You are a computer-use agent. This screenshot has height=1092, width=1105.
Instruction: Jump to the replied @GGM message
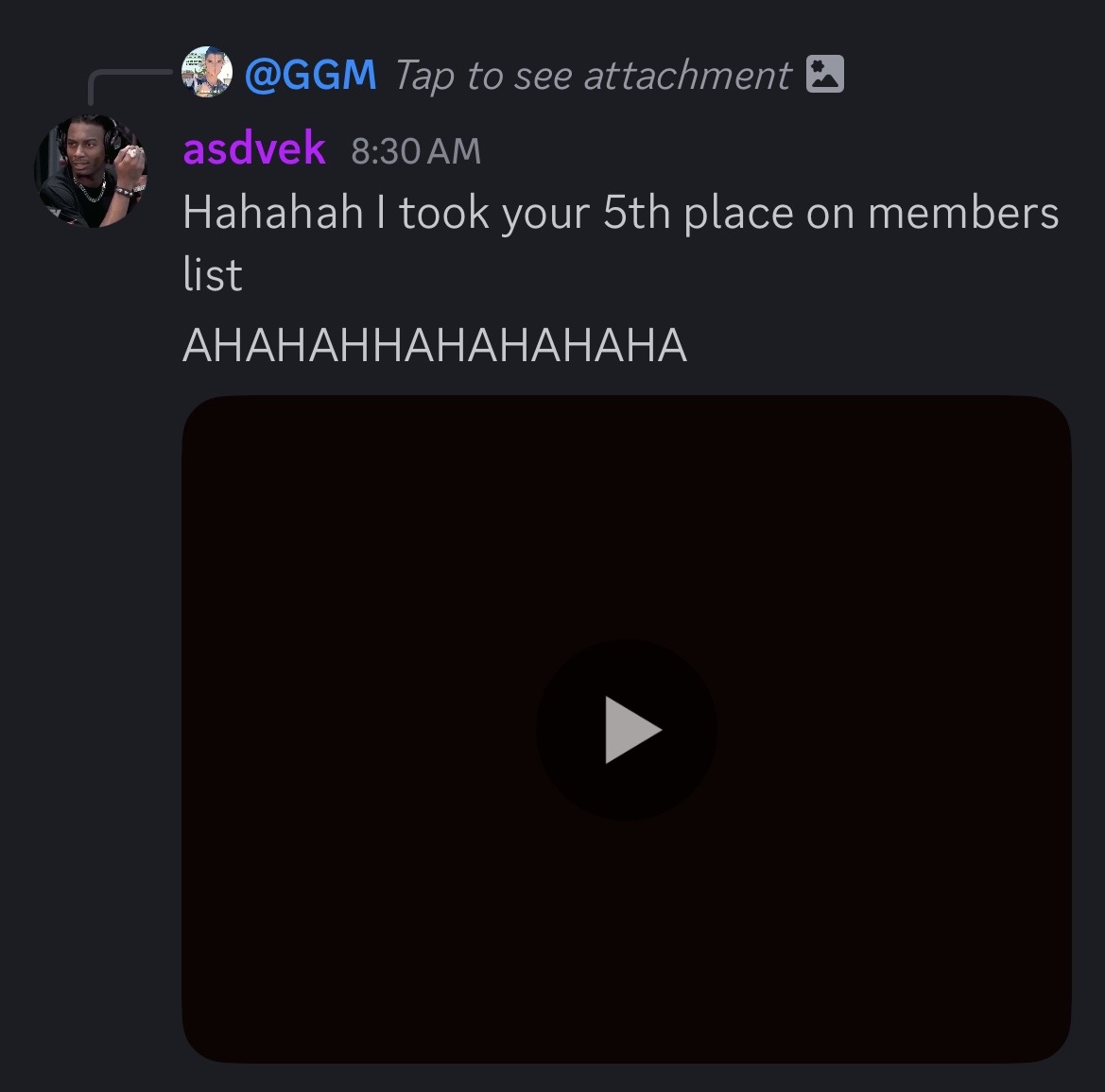click(x=593, y=76)
